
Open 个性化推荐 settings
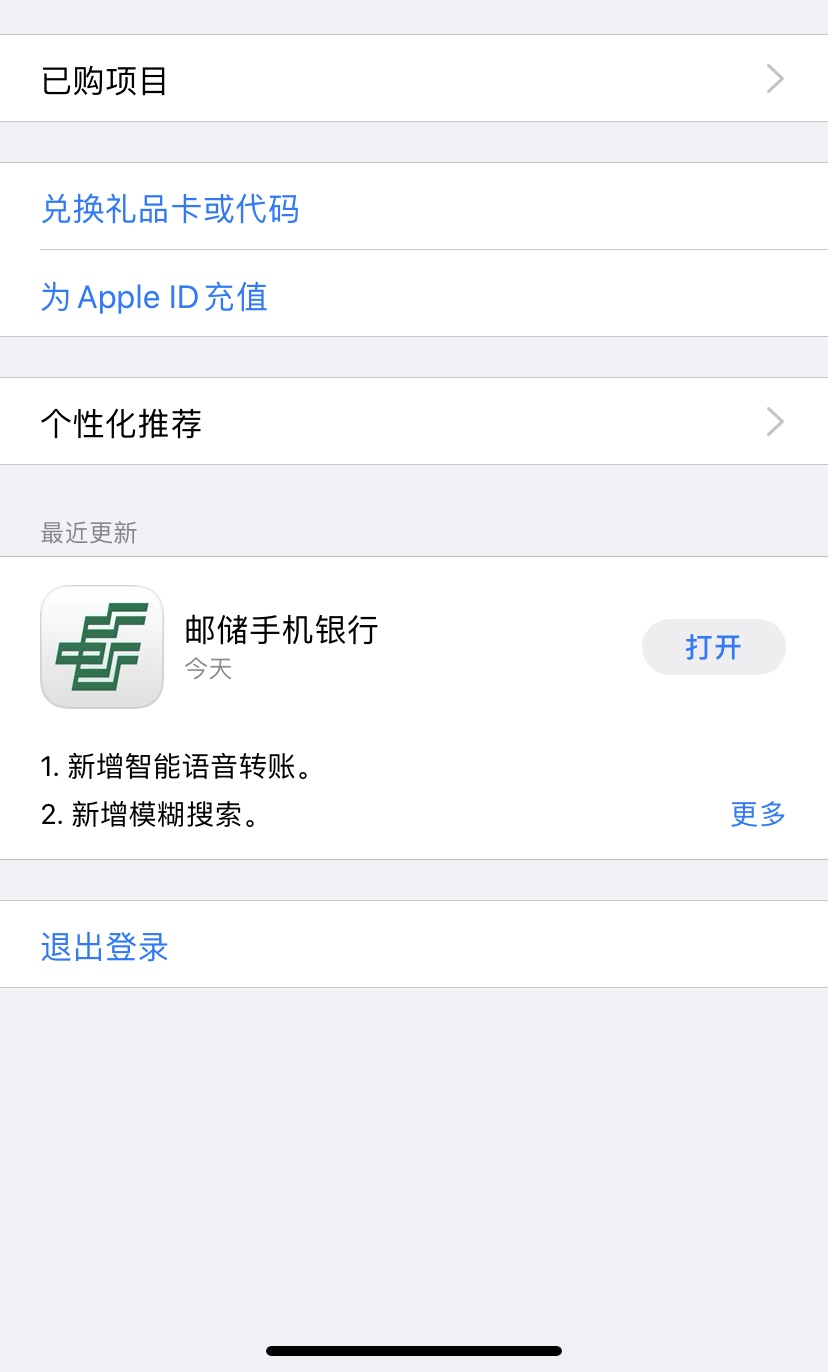coord(413,423)
